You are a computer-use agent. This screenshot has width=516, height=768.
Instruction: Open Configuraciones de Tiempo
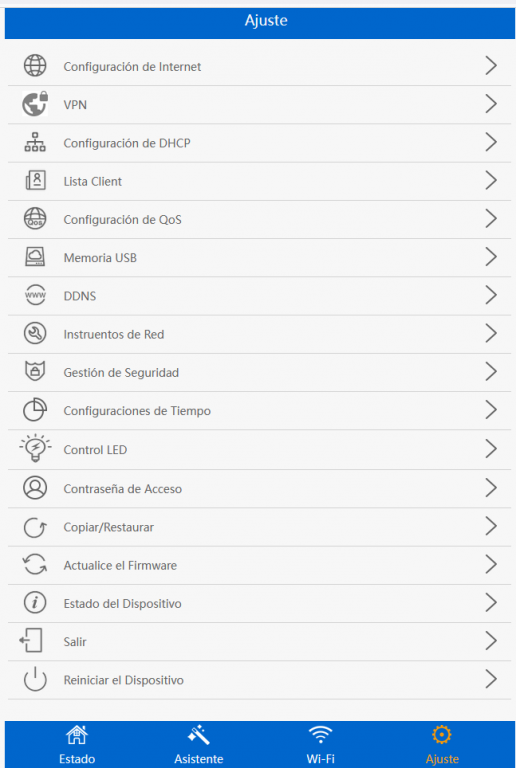pos(259,410)
